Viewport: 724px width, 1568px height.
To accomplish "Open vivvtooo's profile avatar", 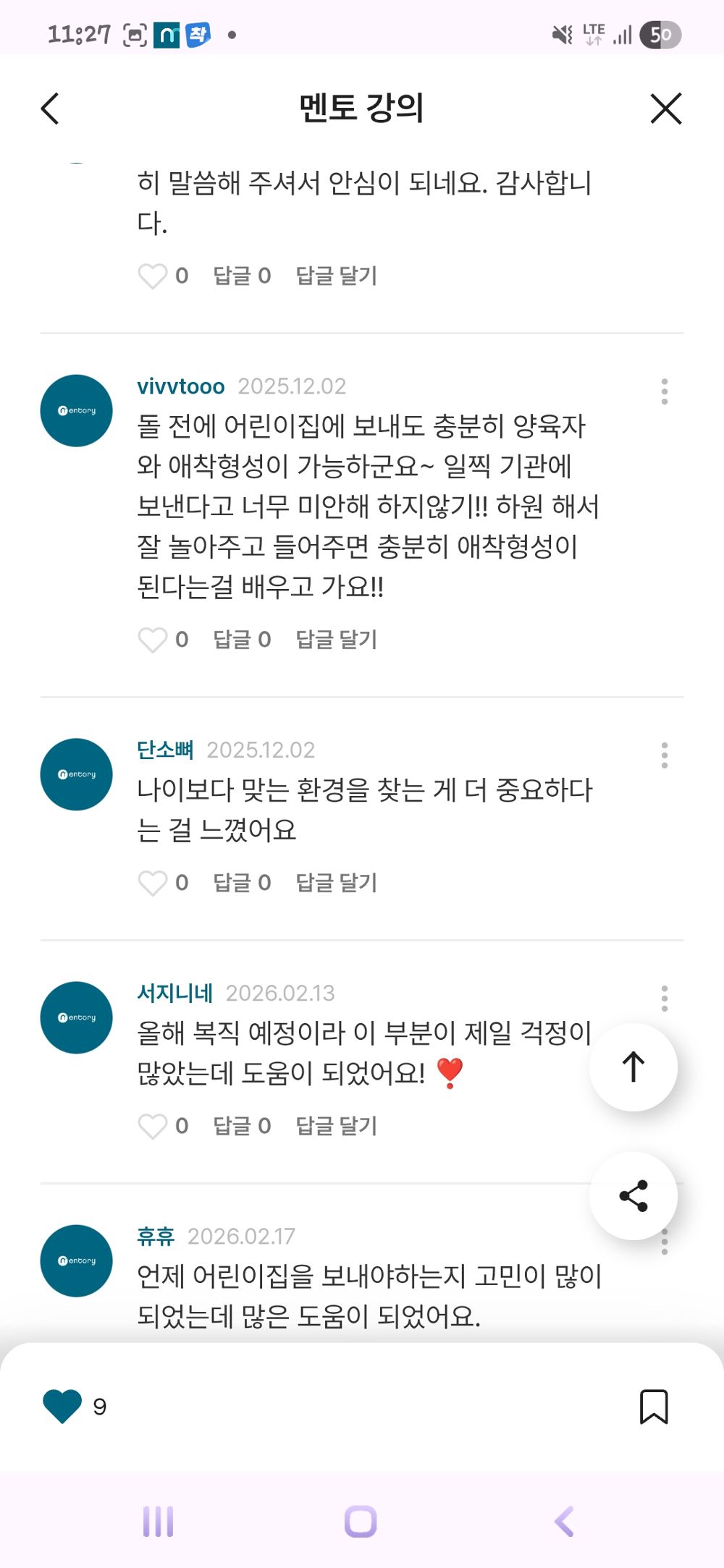I will point(75,410).
